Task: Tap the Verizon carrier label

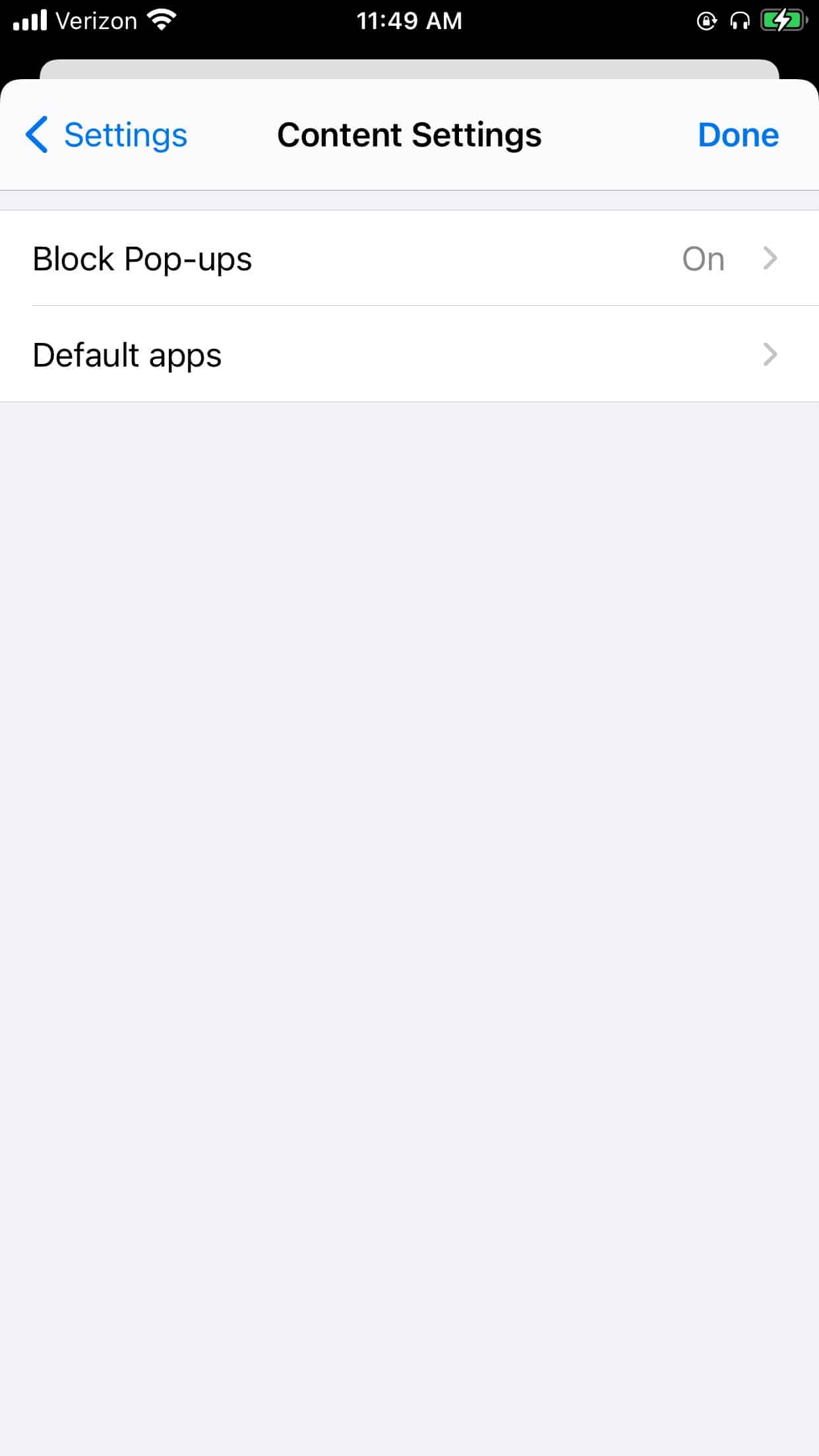Action: coord(95,20)
